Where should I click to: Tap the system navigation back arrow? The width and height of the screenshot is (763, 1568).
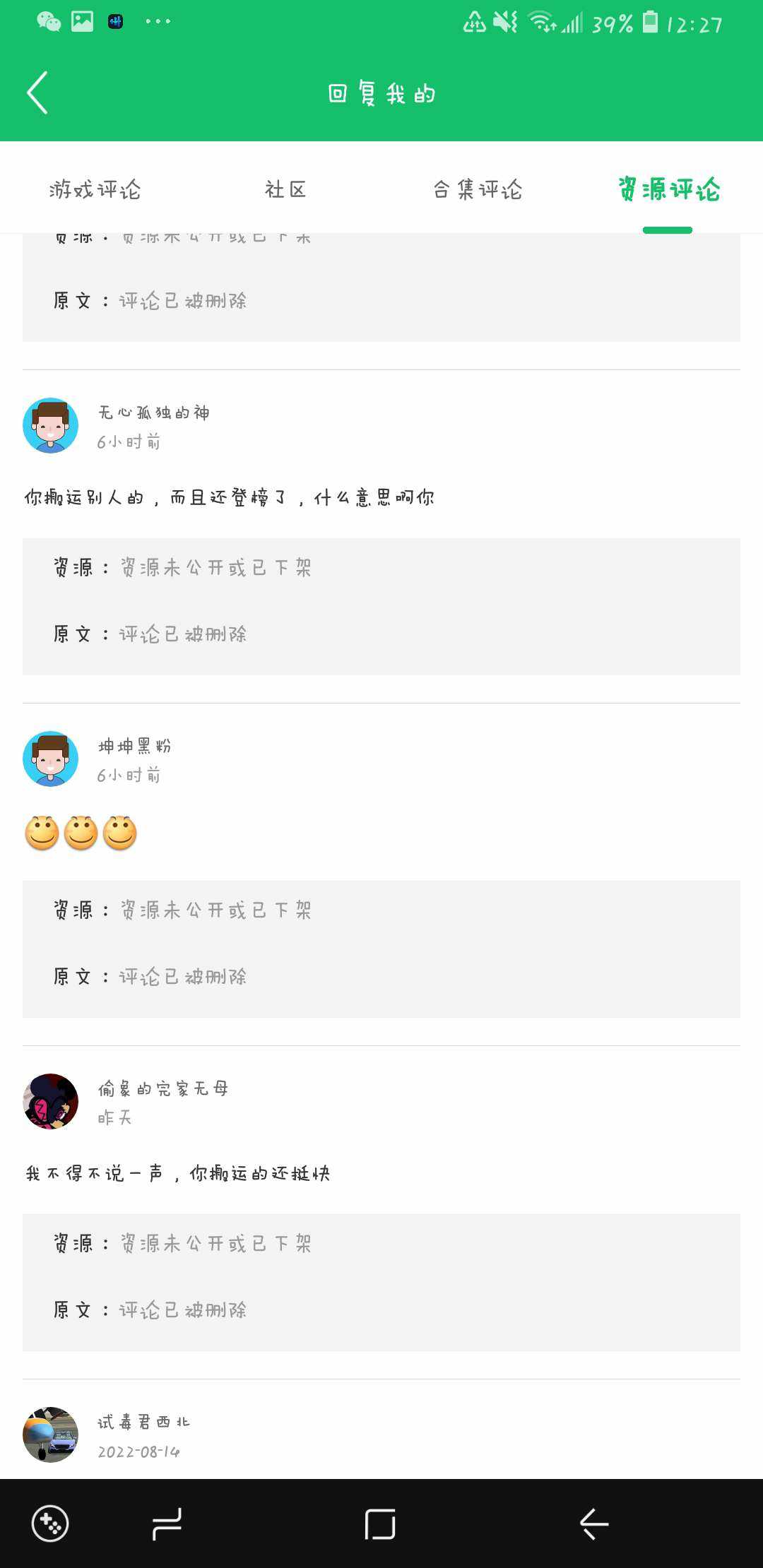[594, 1524]
